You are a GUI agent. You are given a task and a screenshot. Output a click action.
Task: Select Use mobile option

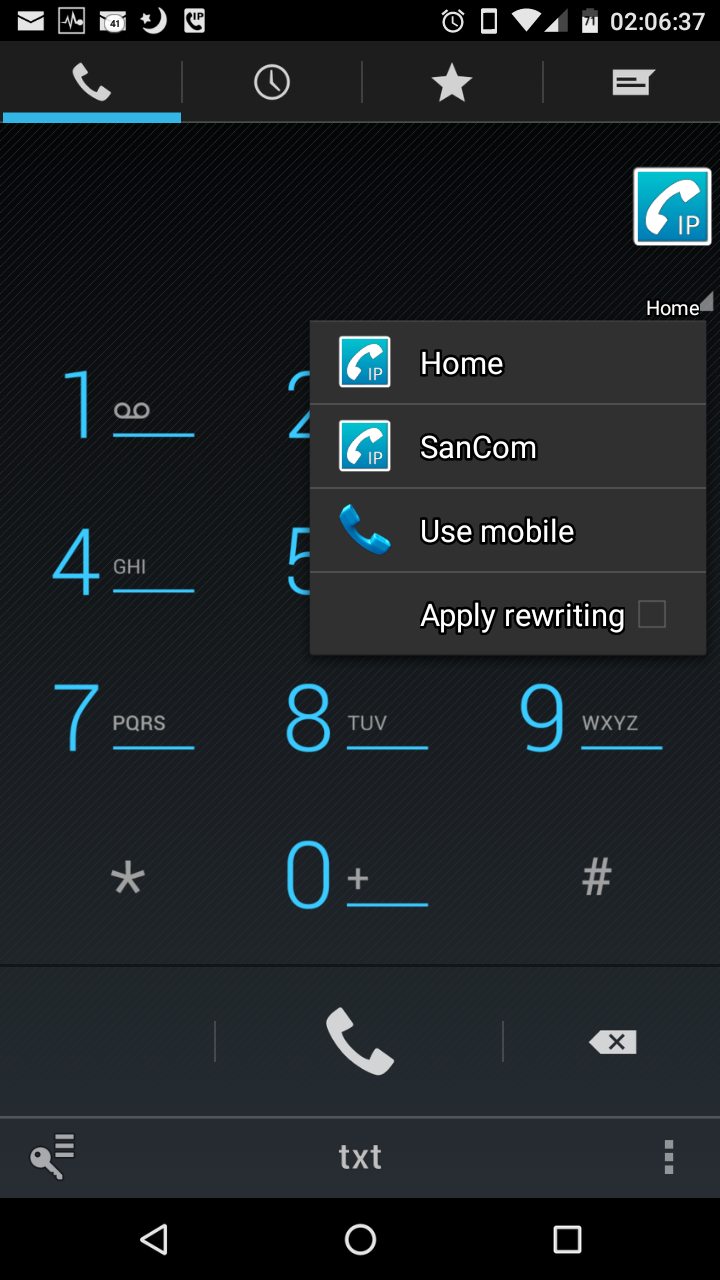point(508,531)
